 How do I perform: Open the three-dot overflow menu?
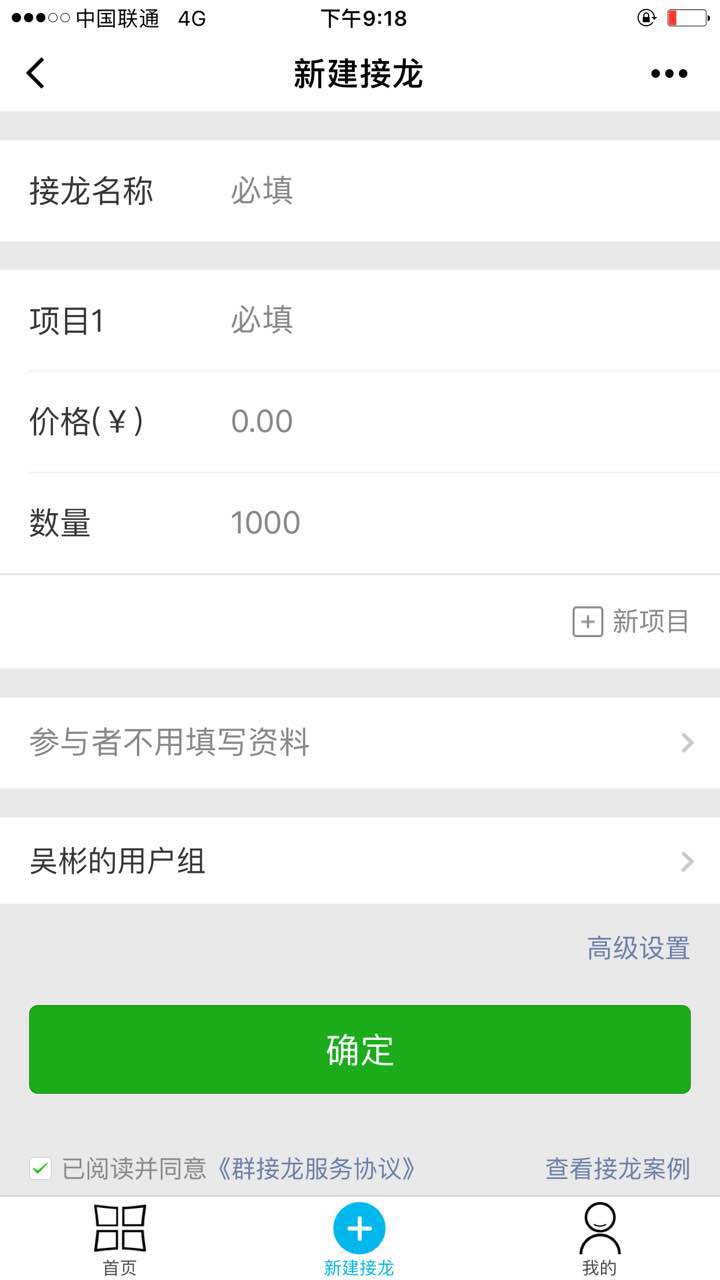pyautogui.click(x=669, y=73)
